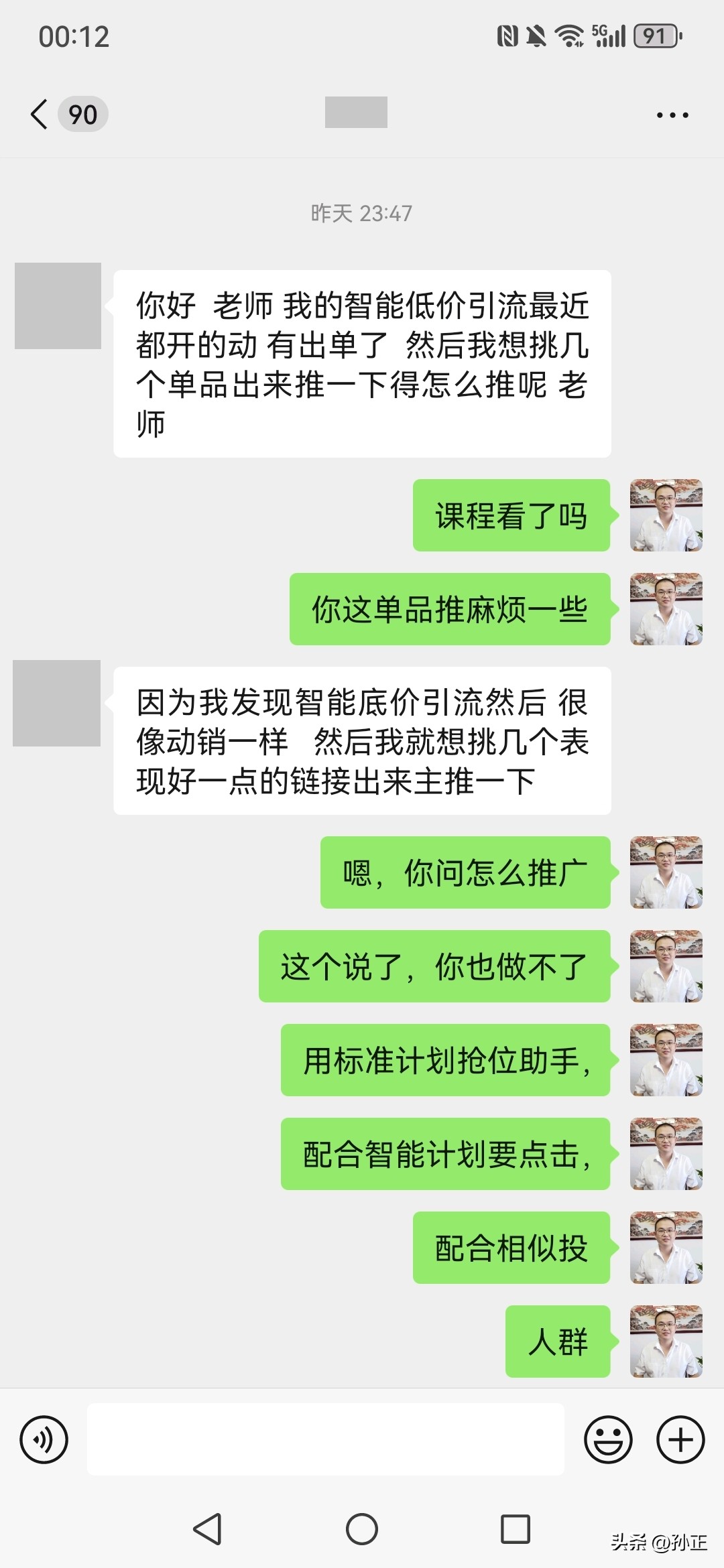724x1568 pixels.
Task: Open sender avatar beside 课程看了吗 message
Action: [666, 515]
